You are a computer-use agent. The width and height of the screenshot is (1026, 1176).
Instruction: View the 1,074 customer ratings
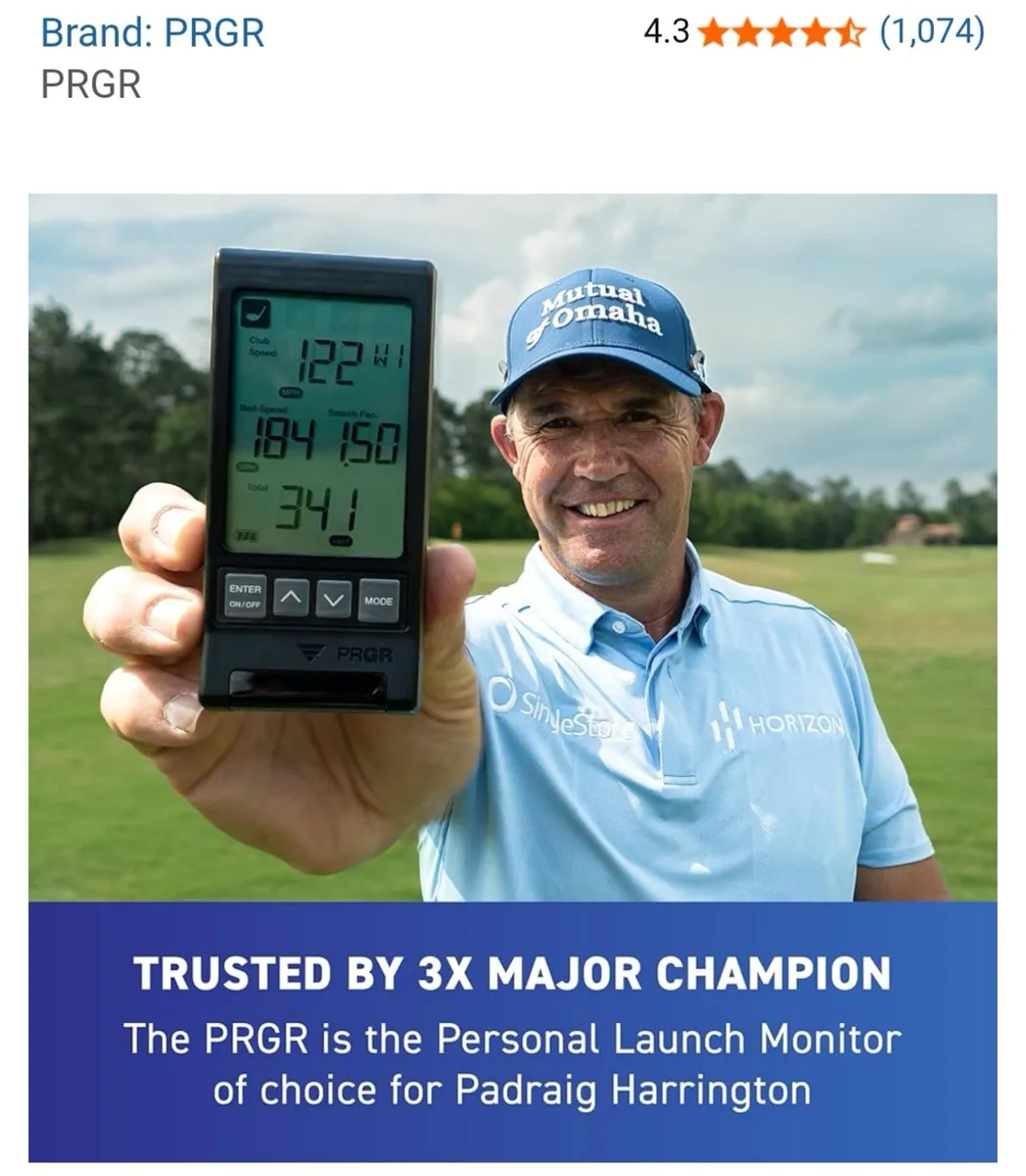931,32
